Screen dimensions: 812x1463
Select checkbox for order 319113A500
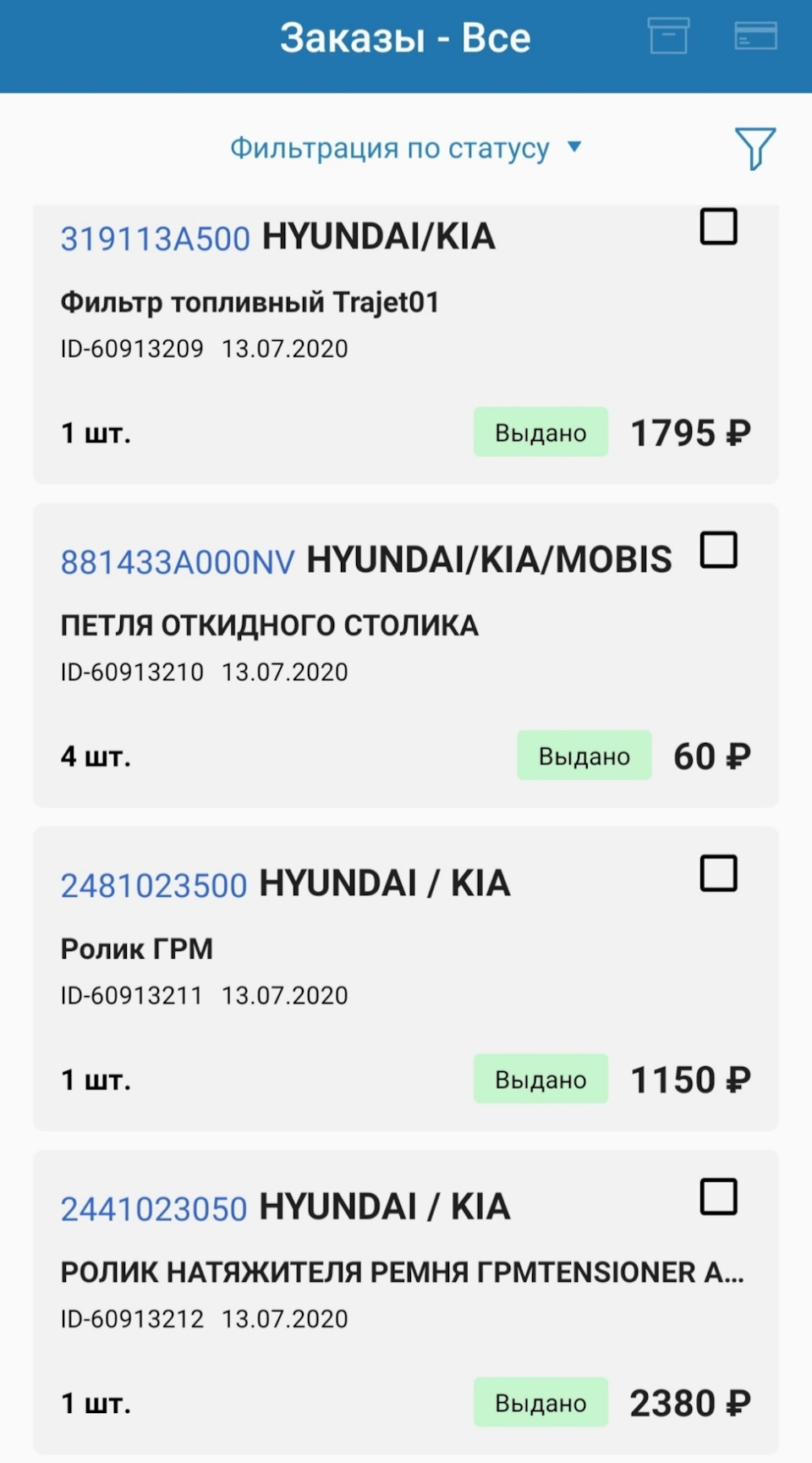pyautogui.click(x=718, y=227)
